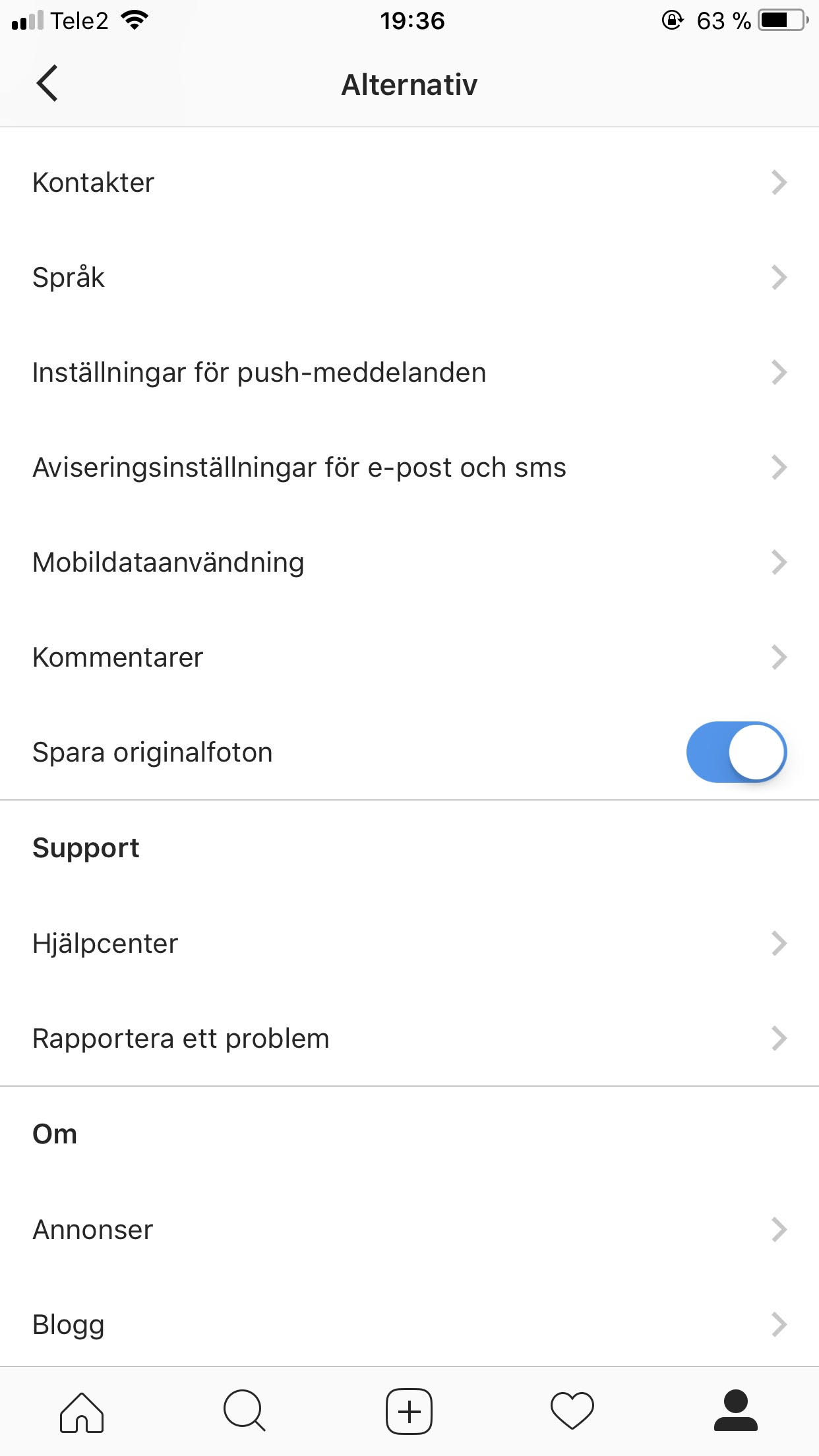Open Mobildataanvändning settings
819x1456 pixels.
pos(409,562)
